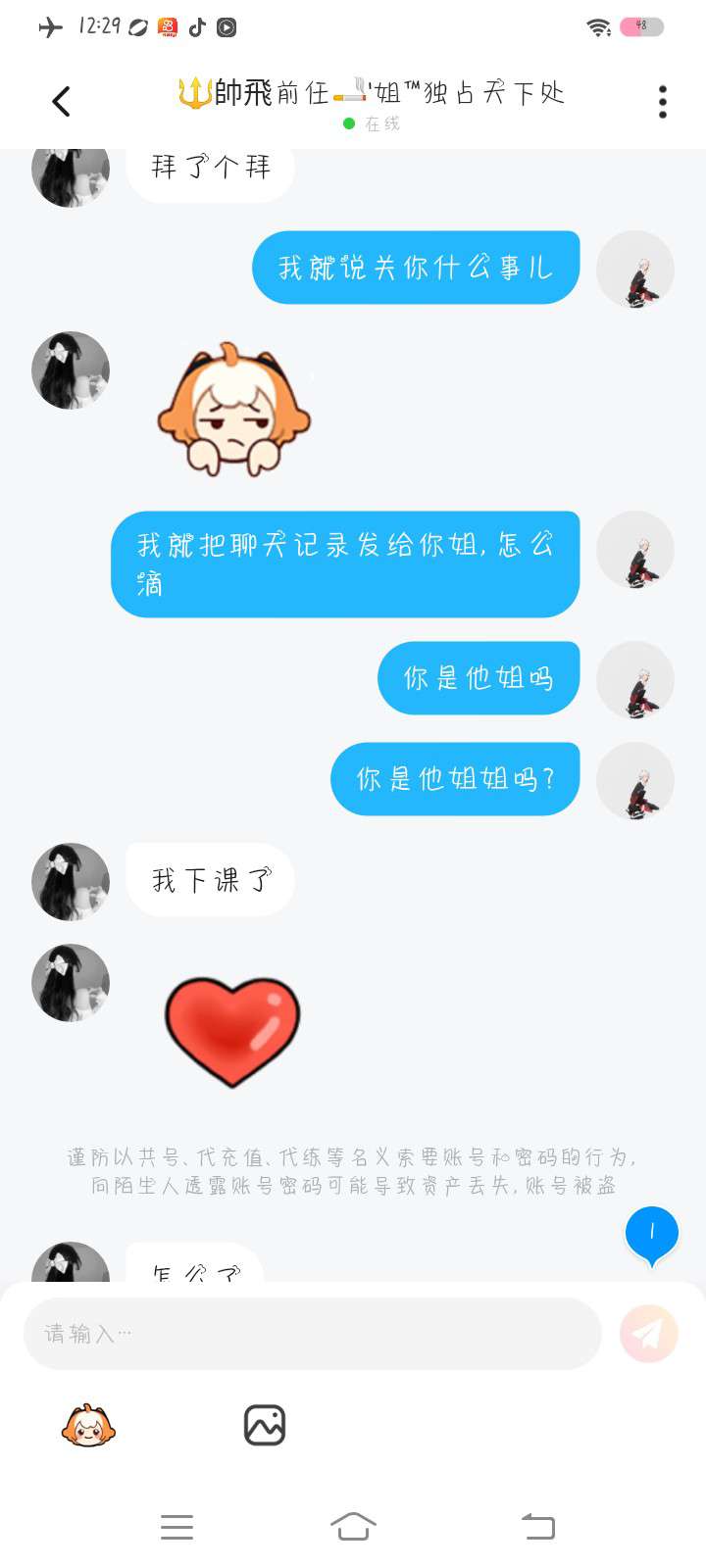
Task: Open the avatar beside 我下课了
Action: [71, 881]
